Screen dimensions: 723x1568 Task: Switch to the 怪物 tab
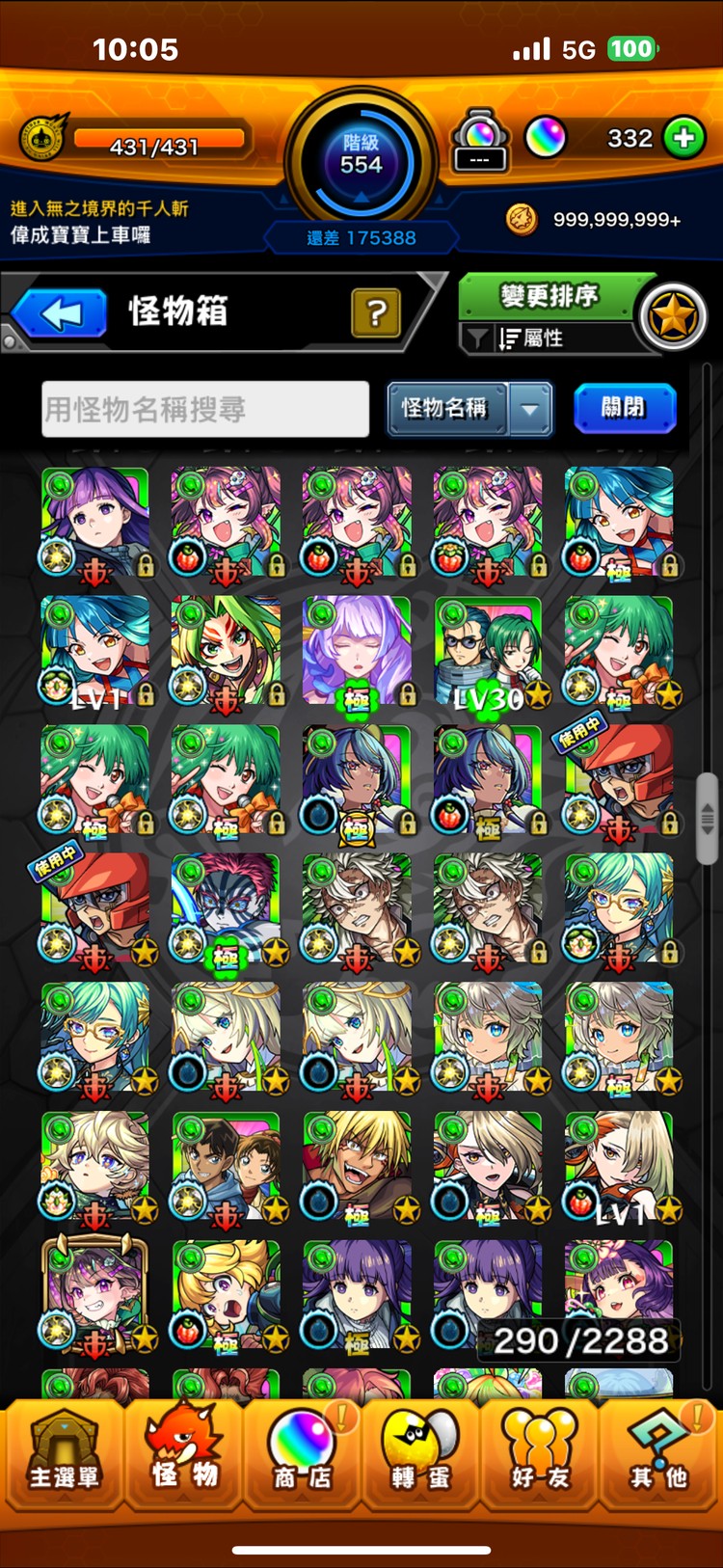pyautogui.click(x=183, y=1456)
